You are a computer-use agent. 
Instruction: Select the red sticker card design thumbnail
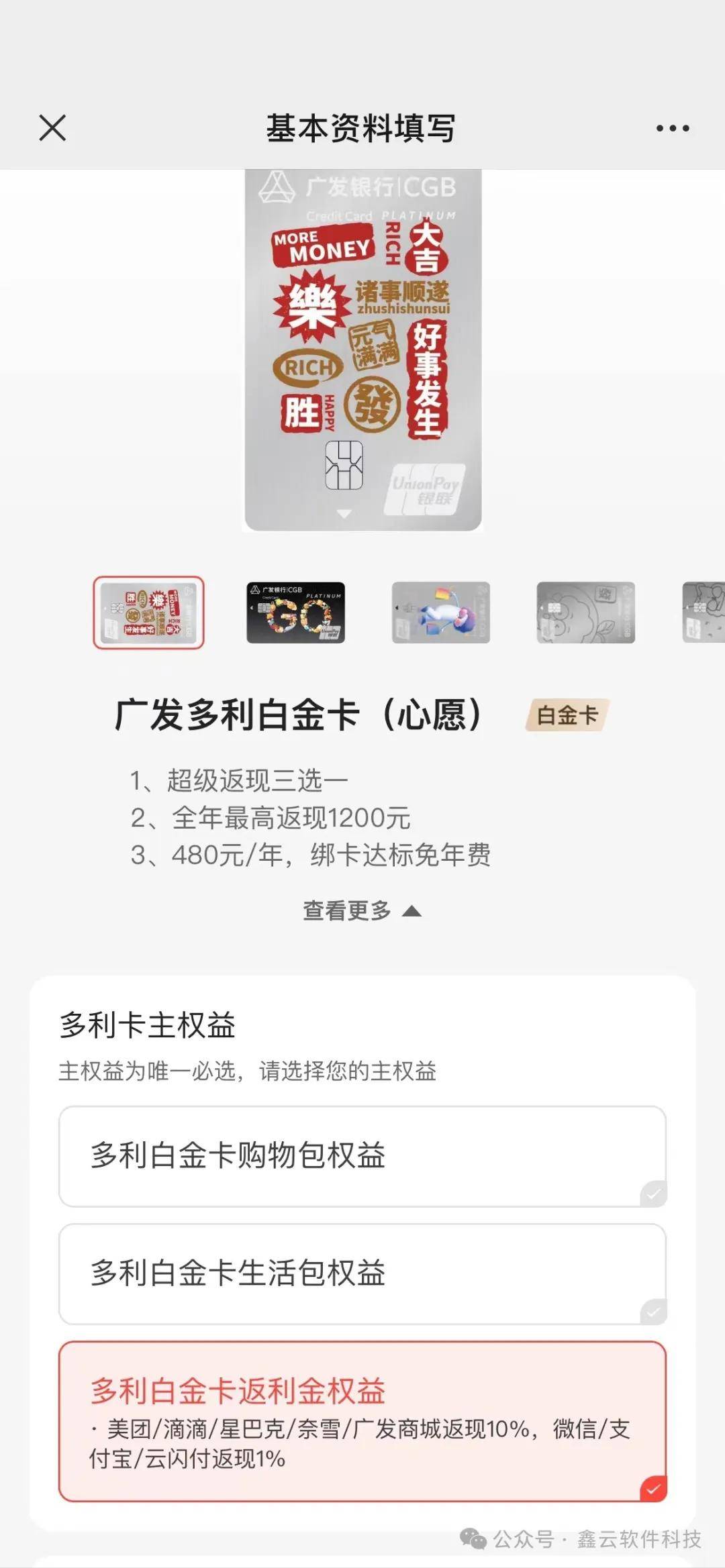click(148, 613)
